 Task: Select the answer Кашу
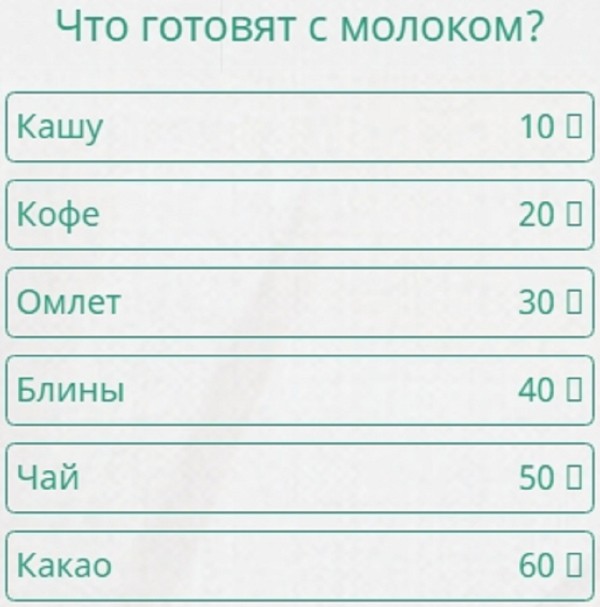(300, 126)
